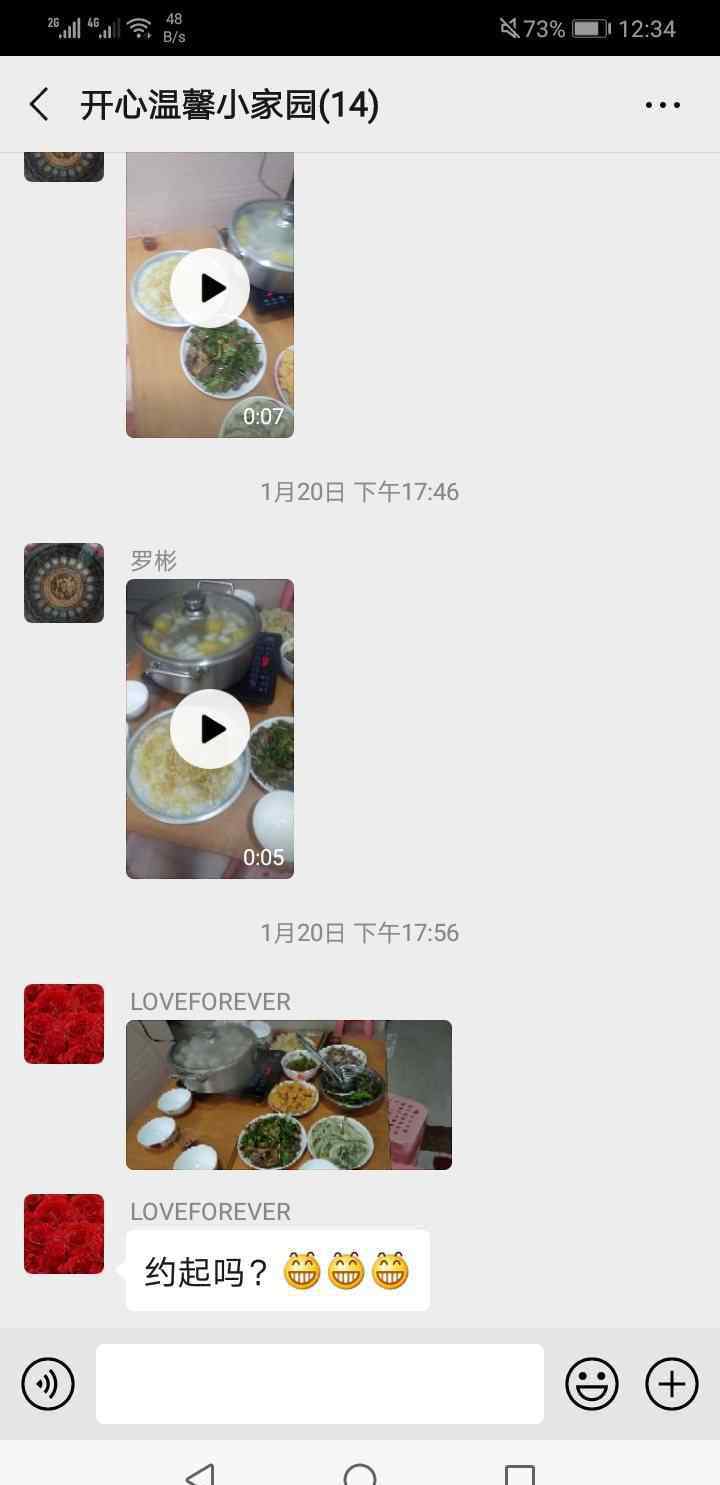Focus the message text field
This screenshot has width=720, height=1485.
320,1384
